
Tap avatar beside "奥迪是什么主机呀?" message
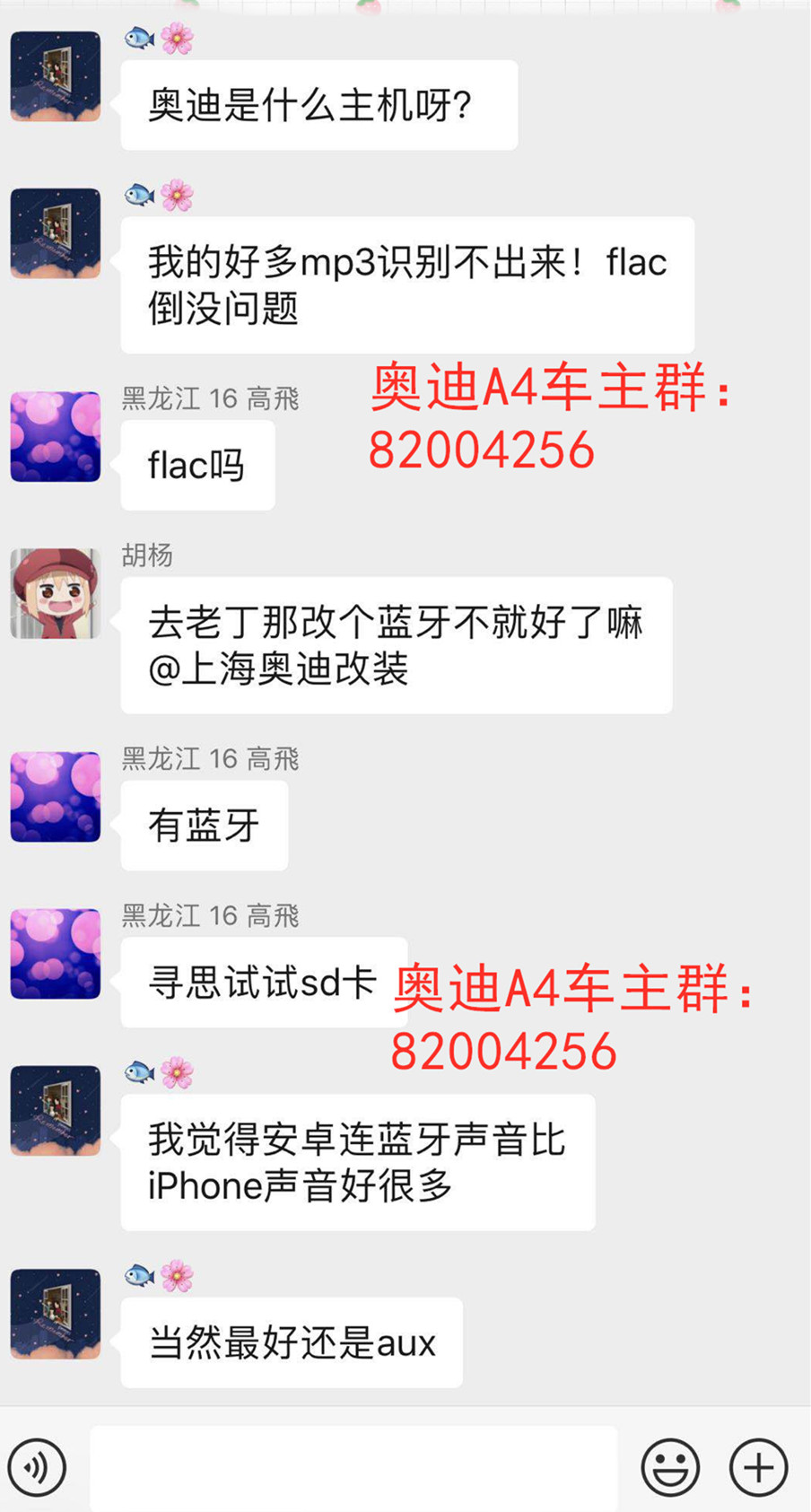56,76
